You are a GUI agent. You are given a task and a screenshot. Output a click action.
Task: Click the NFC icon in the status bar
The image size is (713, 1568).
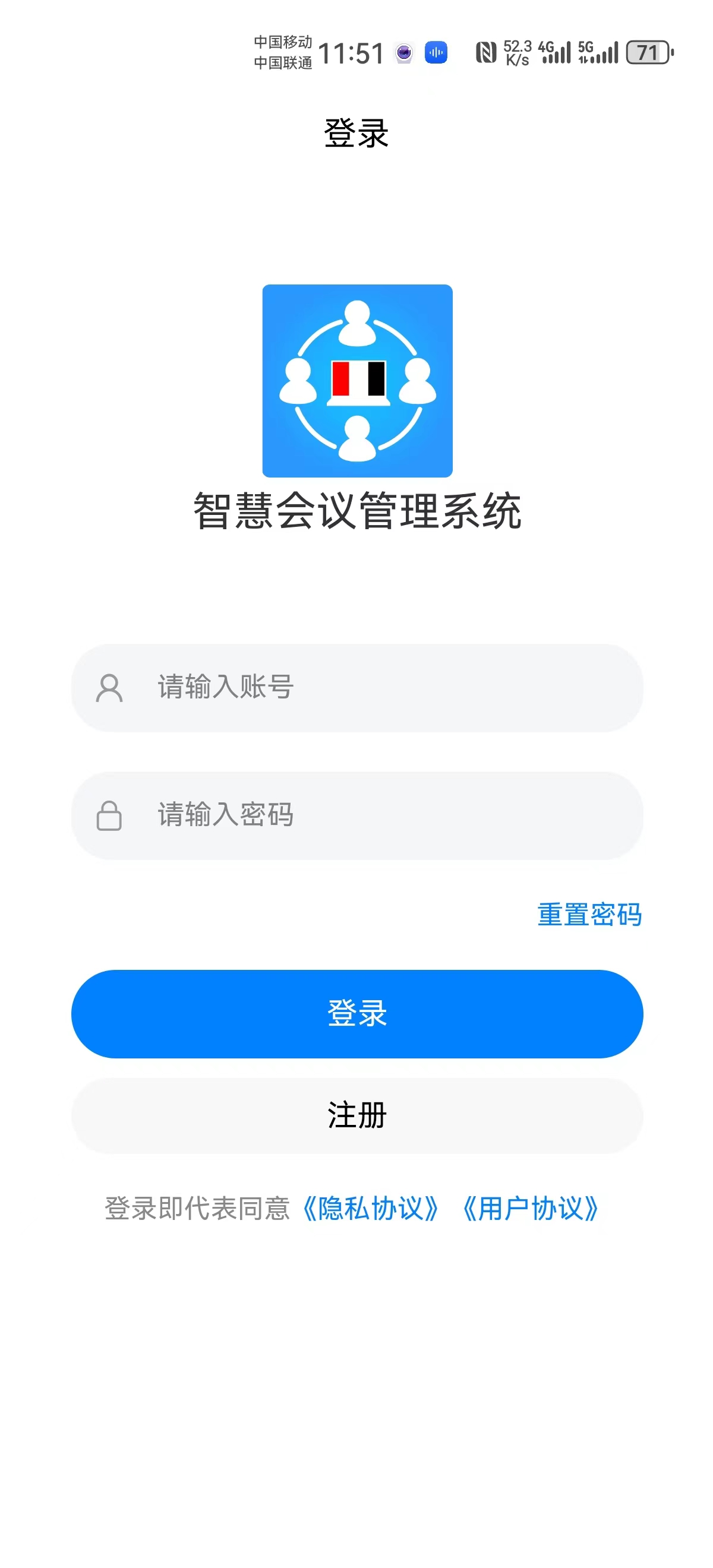coord(487,53)
